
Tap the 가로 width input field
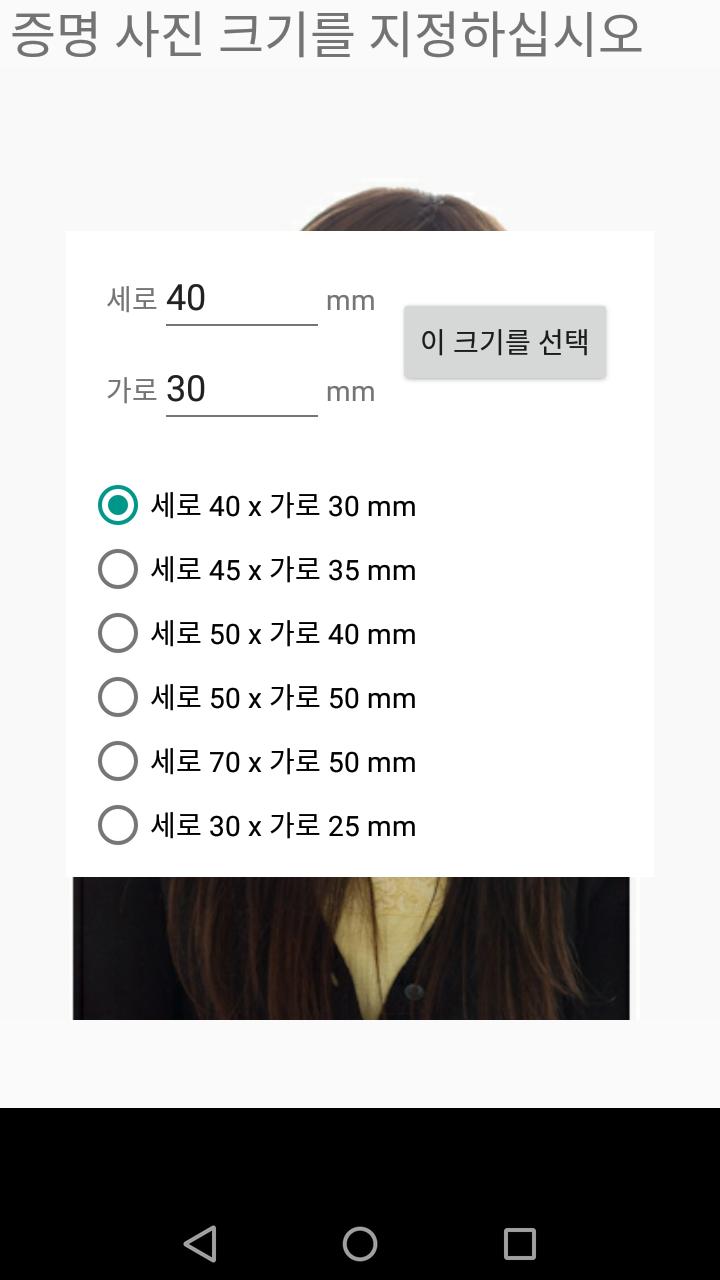(x=241, y=390)
